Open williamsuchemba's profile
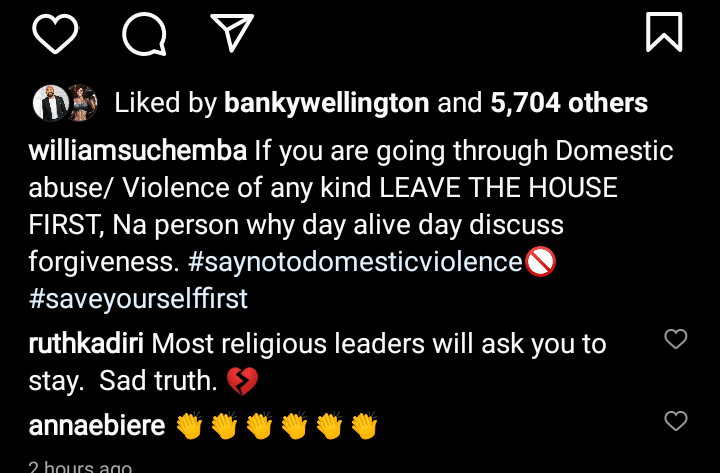This screenshot has width=720, height=473. [138, 152]
